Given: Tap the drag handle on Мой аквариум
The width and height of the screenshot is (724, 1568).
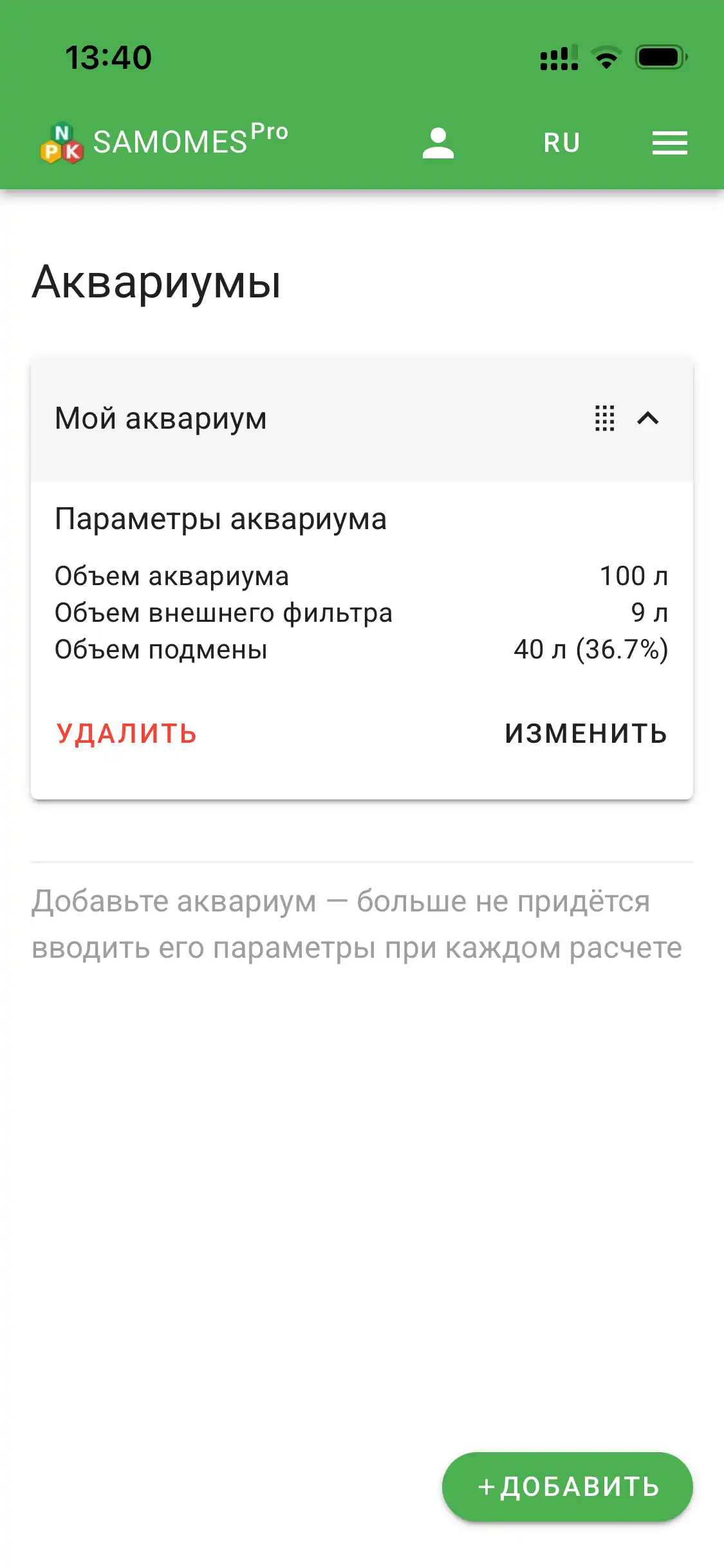Looking at the screenshot, I should point(604,418).
